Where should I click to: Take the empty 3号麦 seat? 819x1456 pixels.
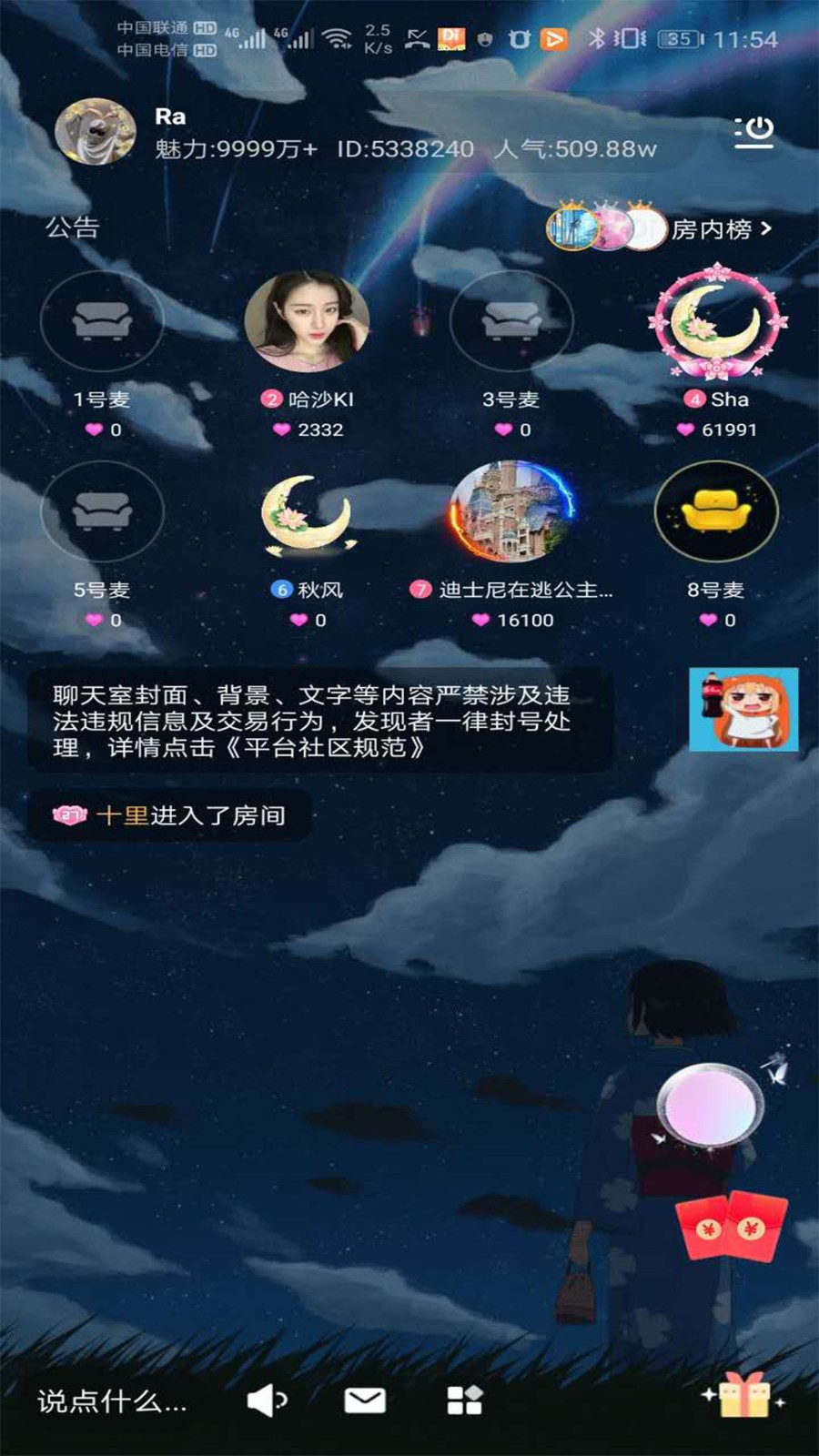click(511, 320)
